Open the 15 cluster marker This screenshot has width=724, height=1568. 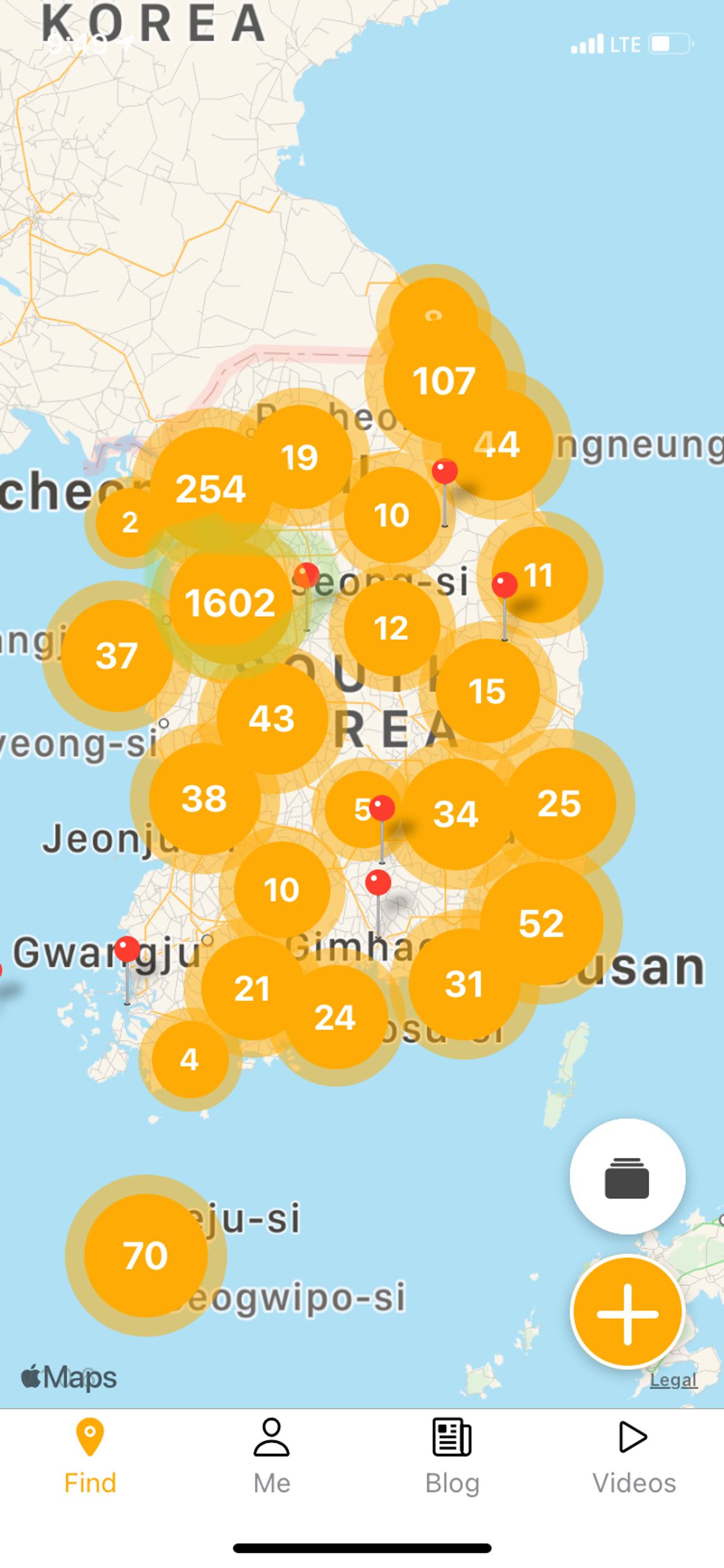coord(487,691)
